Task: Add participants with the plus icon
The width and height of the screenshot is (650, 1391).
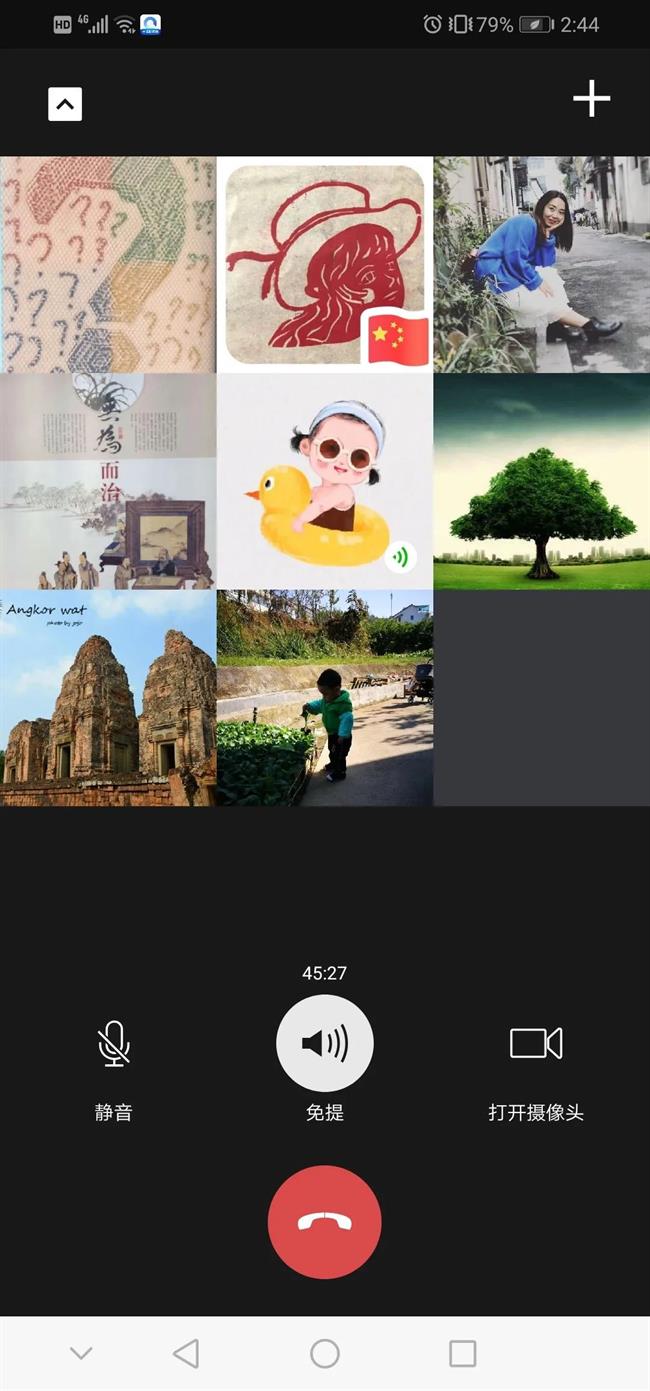Action: (x=591, y=99)
